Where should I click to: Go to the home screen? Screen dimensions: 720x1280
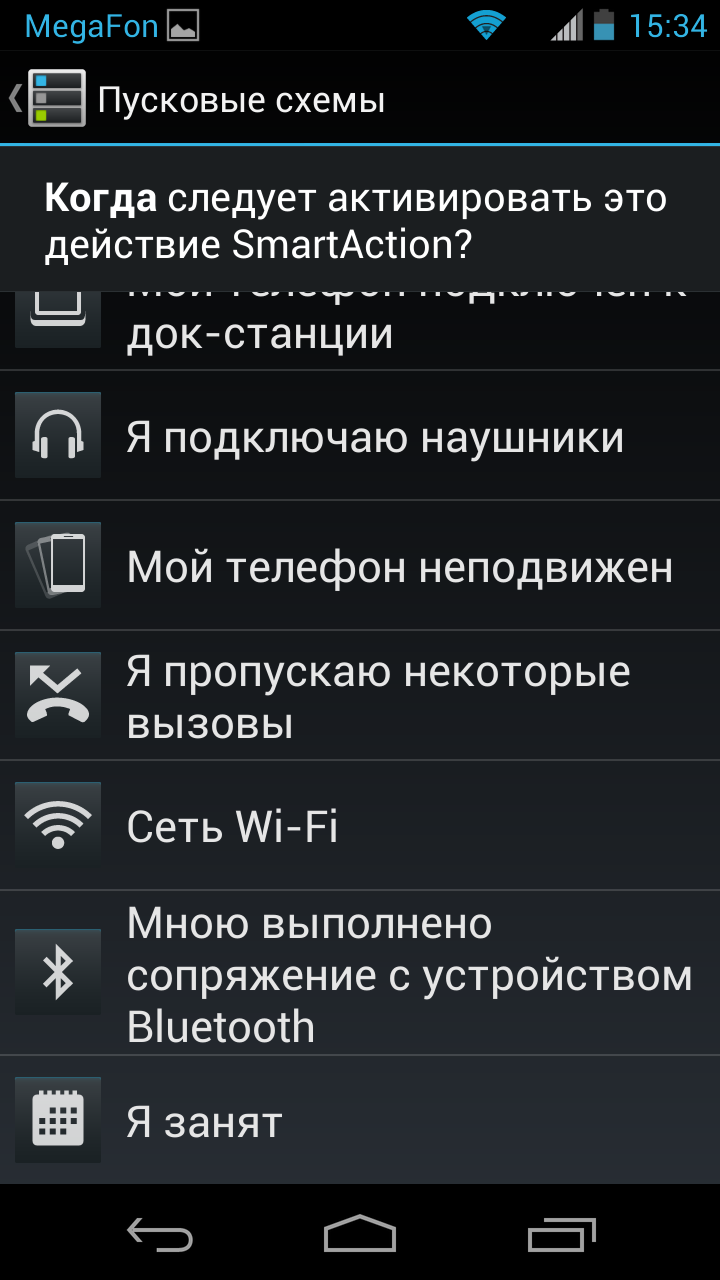pos(360,1234)
